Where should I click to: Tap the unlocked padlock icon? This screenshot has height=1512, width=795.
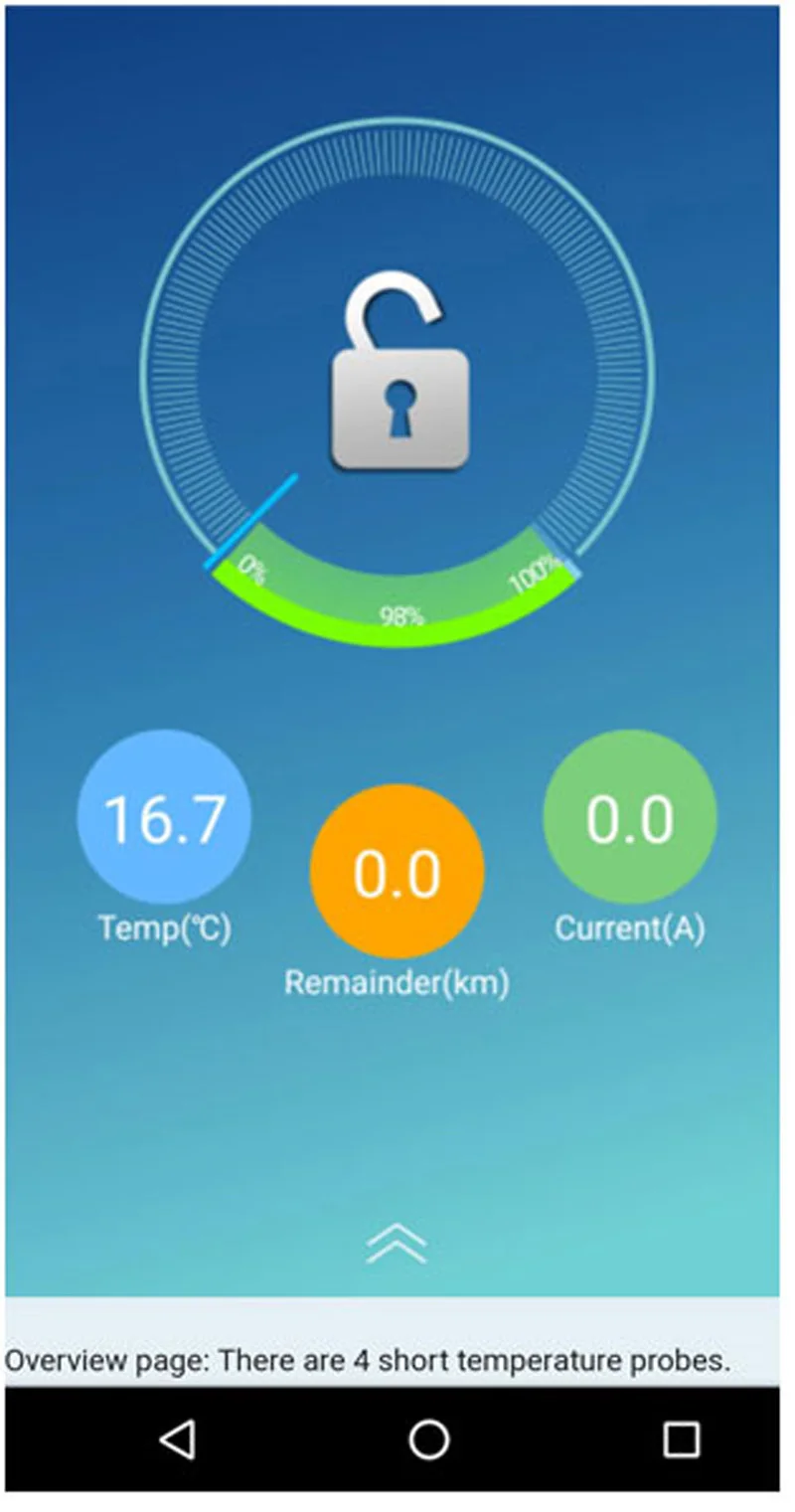coord(399,371)
